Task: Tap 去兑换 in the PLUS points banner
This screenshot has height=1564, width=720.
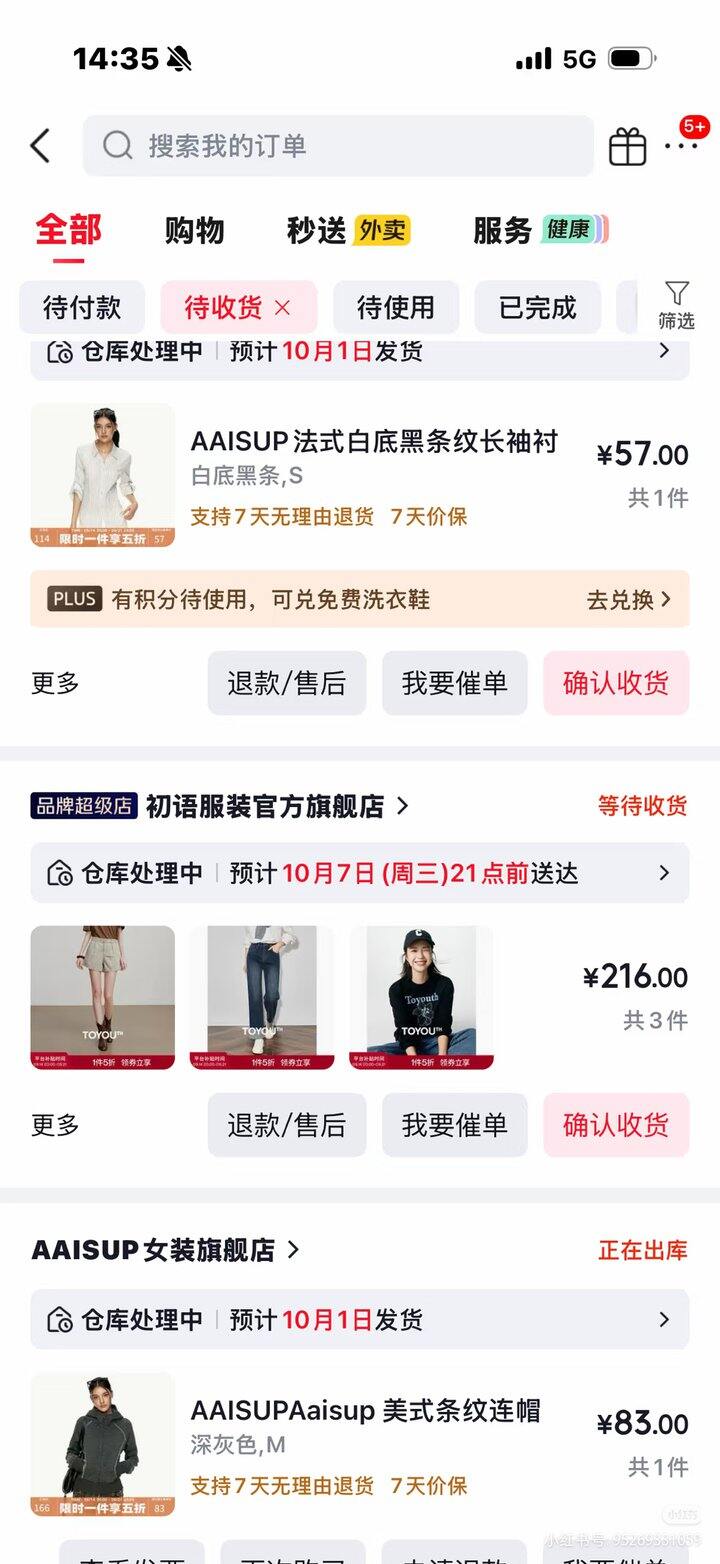Action: pyautogui.click(x=628, y=599)
